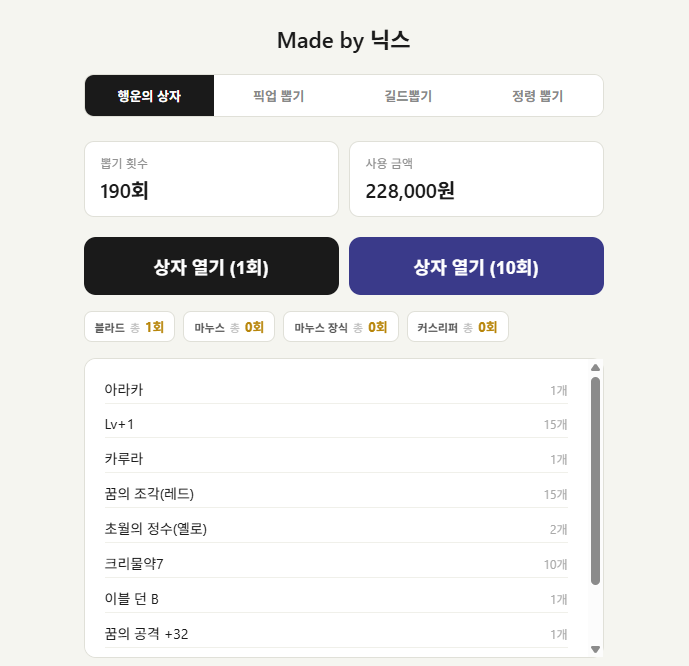Tap 상자 열기 (1회) button
This screenshot has height=666, width=689.
[211, 267]
